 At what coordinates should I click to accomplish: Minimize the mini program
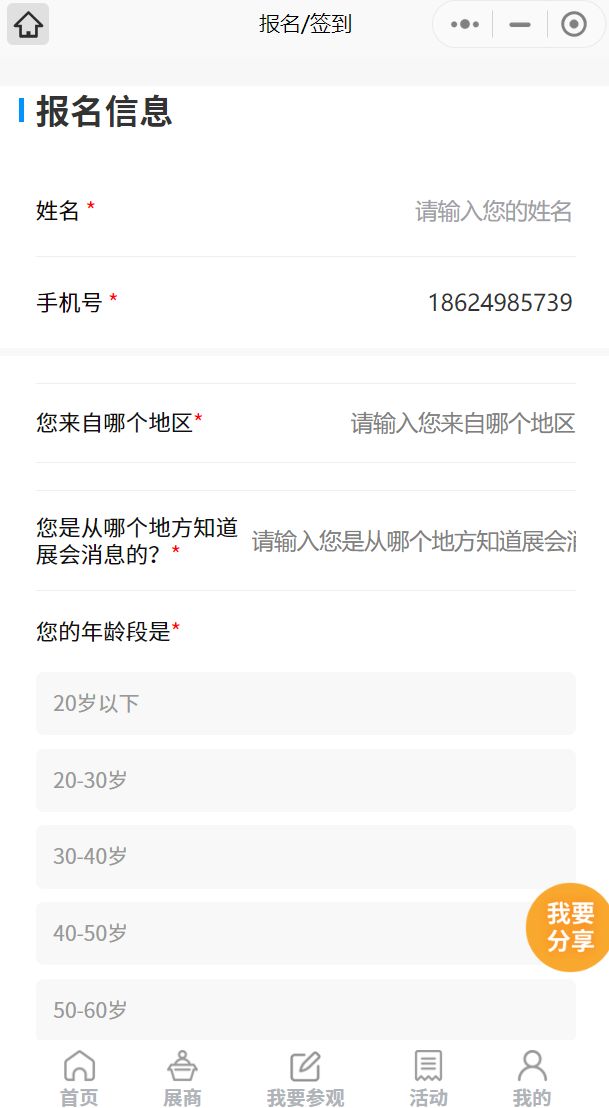[520, 24]
